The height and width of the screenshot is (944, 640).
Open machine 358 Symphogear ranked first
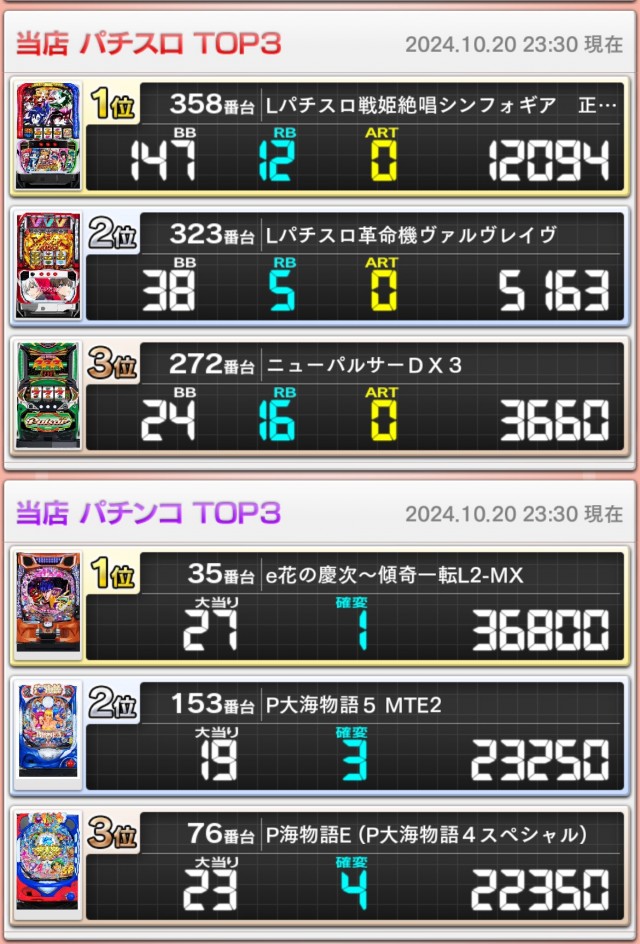[x=320, y=136]
